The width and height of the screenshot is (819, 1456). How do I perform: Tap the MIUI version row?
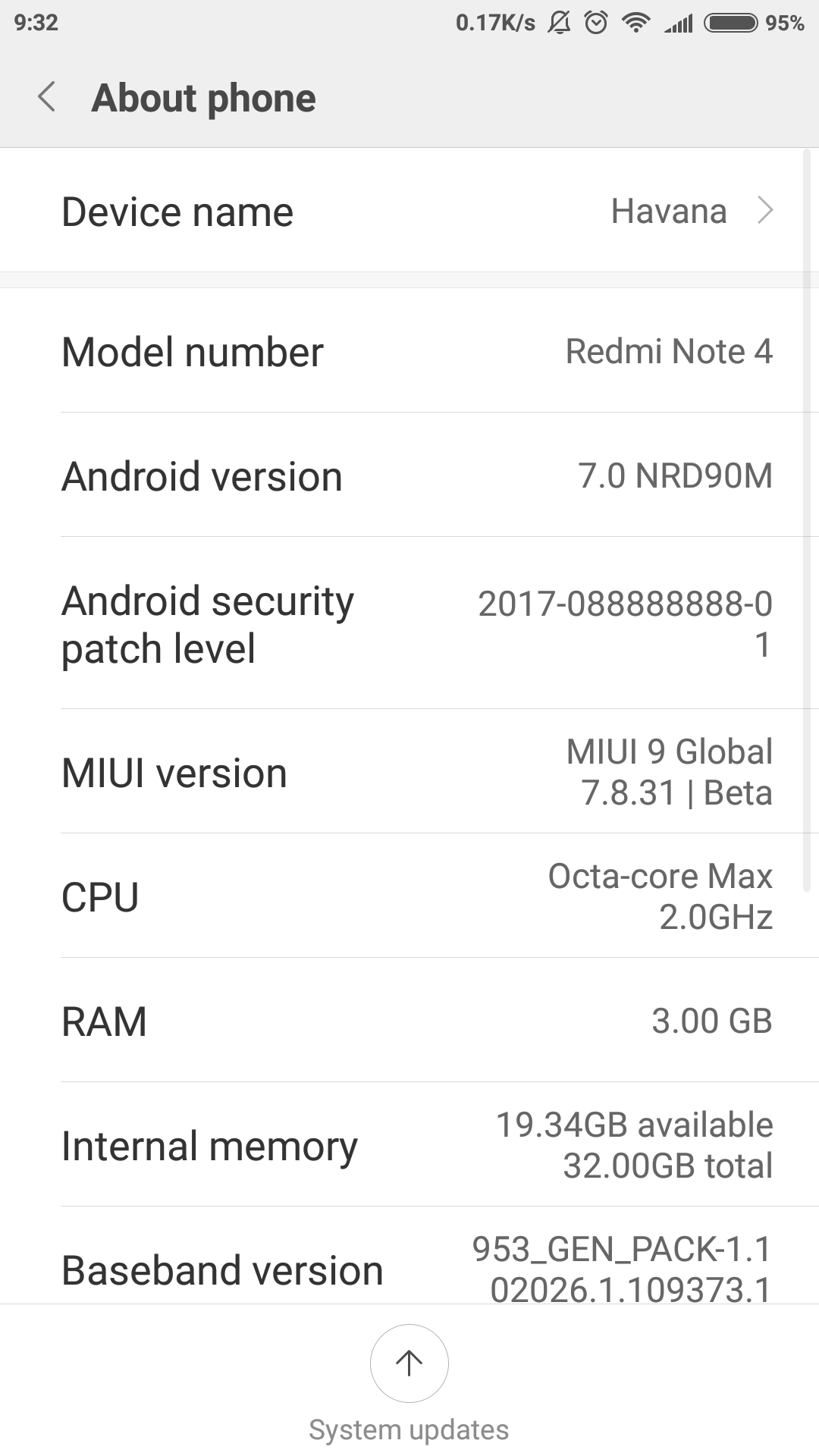pos(409,772)
